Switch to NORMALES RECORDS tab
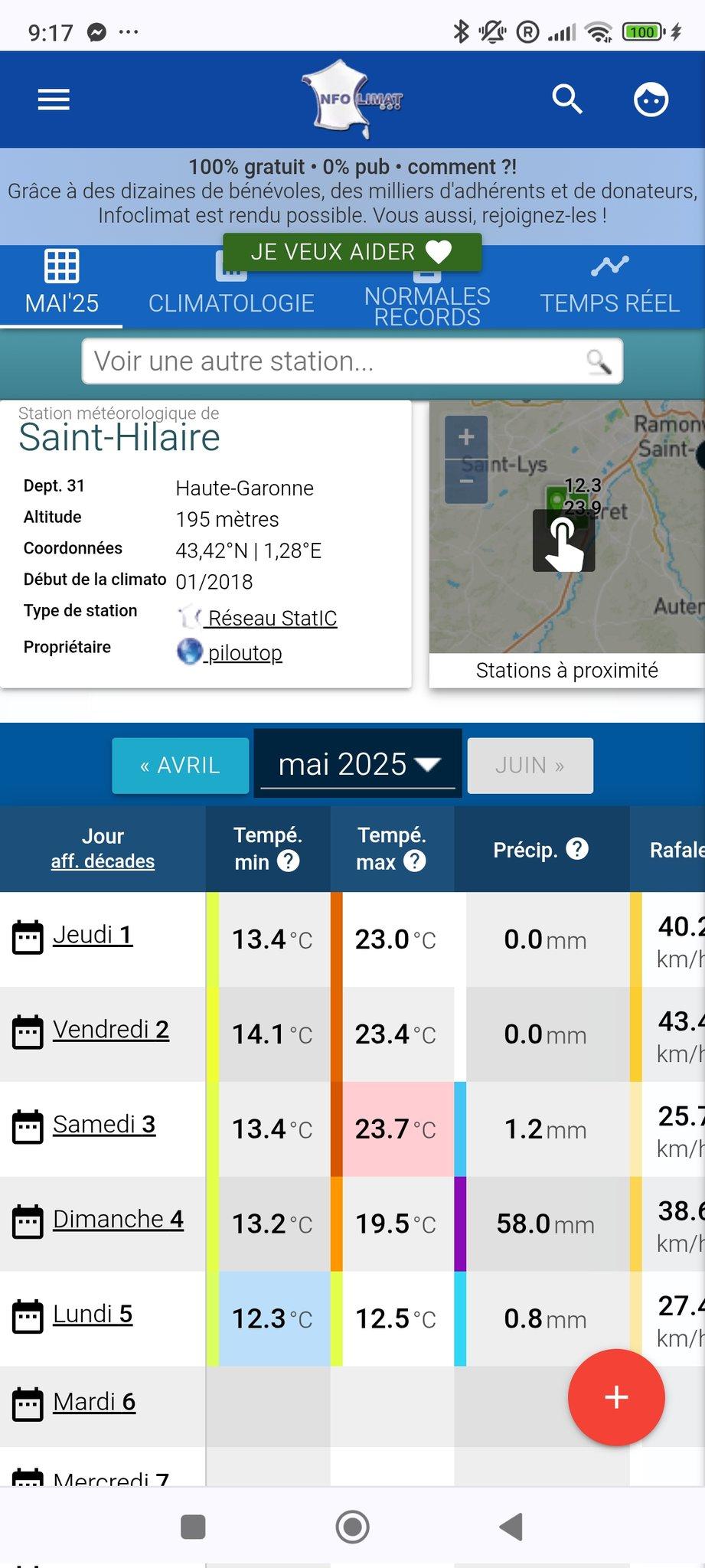The image size is (705, 1568). (427, 297)
